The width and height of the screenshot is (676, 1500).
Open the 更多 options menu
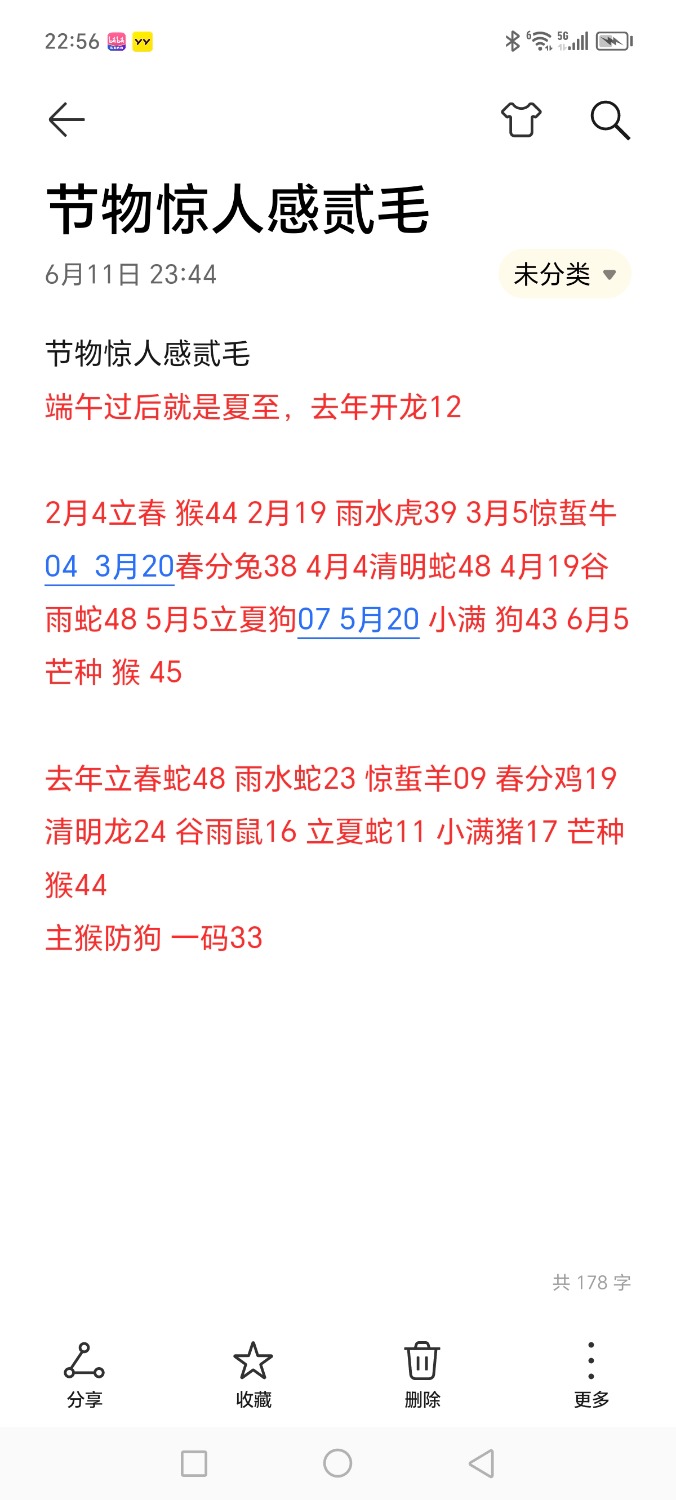point(591,1374)
